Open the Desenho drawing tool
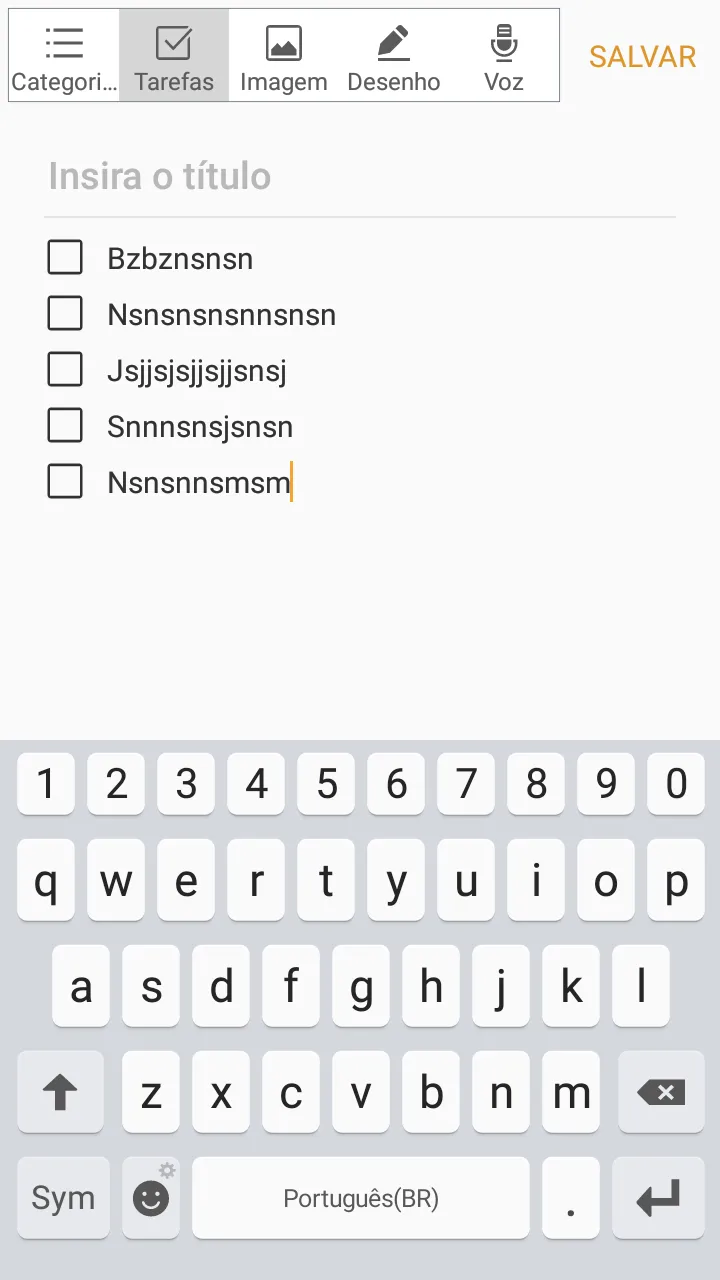Viewport: 720px width, 1280px height. tap(394, 57)
